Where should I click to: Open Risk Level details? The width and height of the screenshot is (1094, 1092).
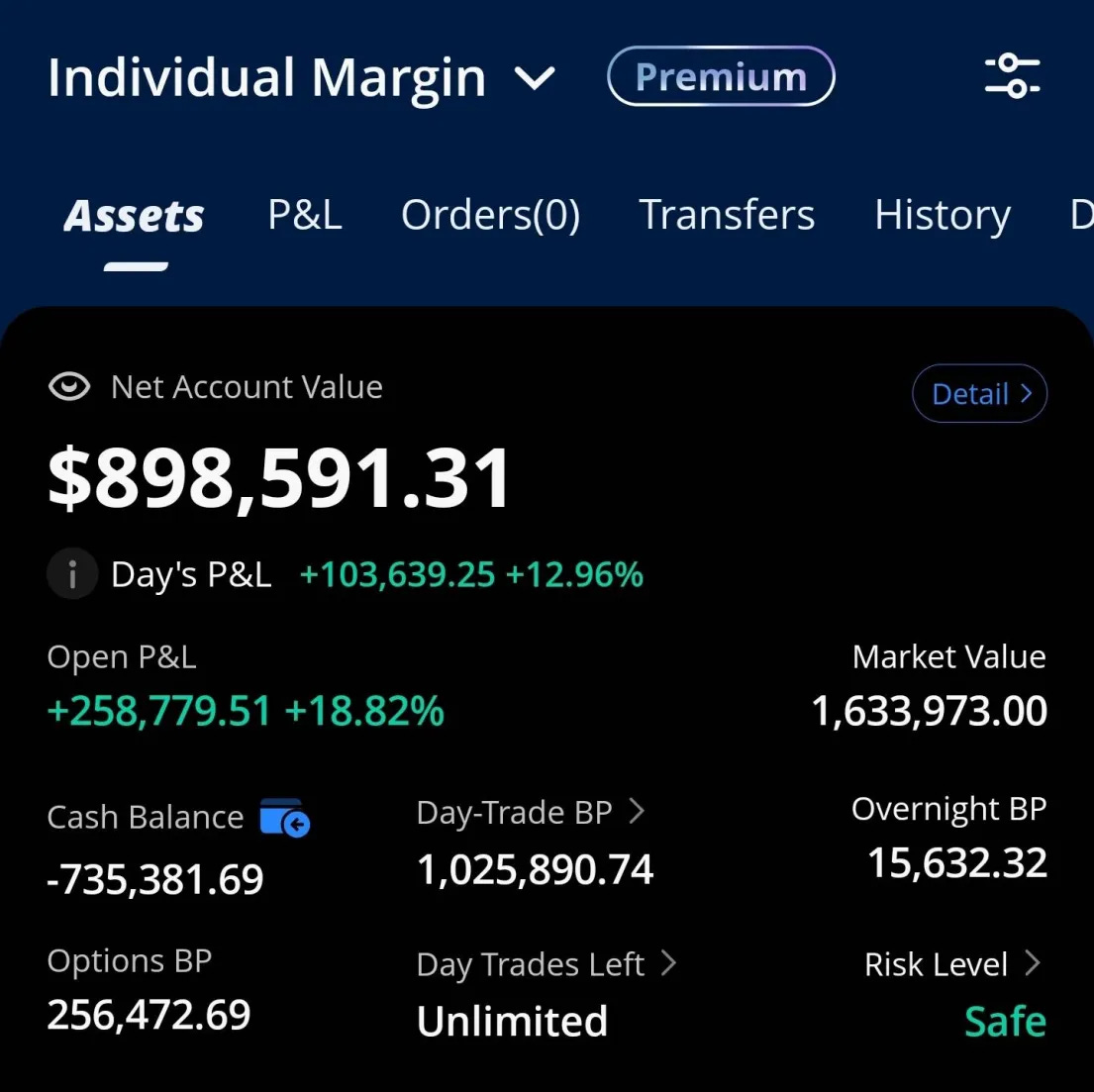(x=951, y=963)
